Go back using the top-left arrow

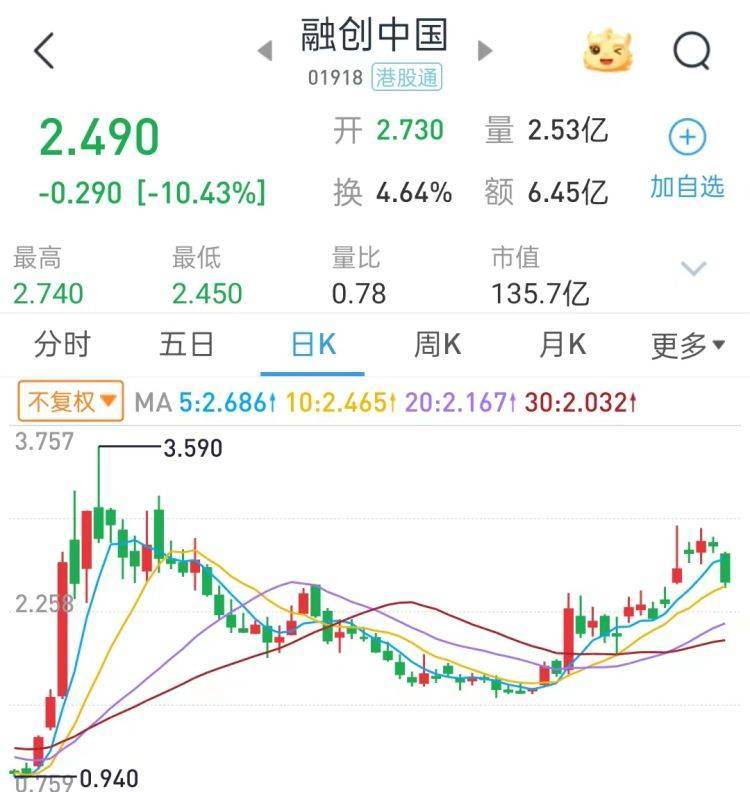[x=44, y=50]
